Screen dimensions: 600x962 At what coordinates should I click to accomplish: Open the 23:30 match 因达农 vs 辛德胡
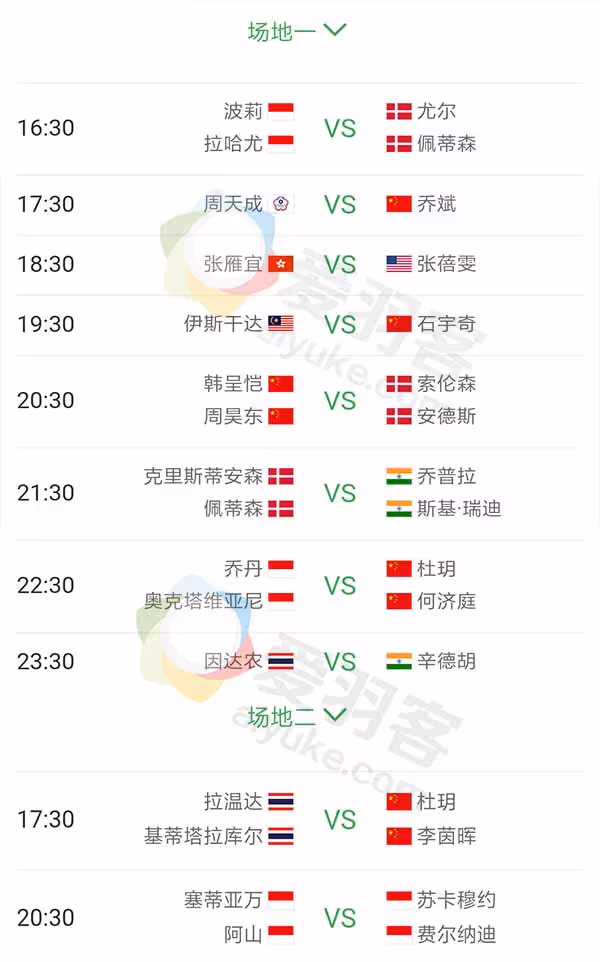click(300, 661)
